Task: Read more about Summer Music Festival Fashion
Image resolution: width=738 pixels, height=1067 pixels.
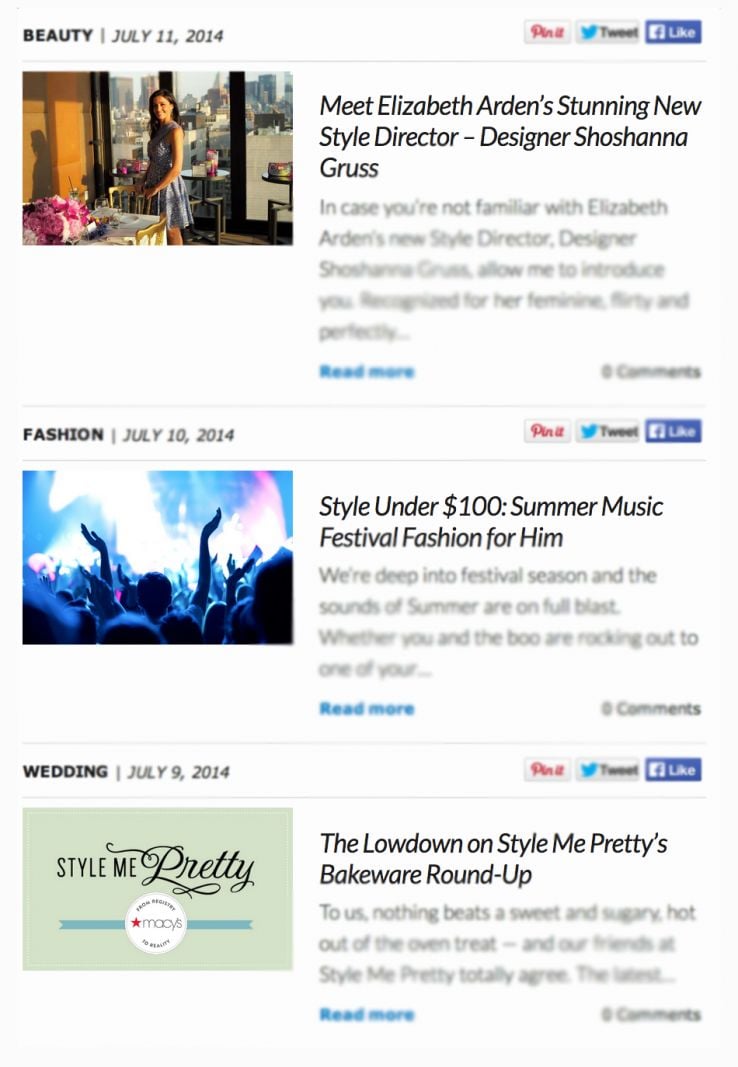Action: tap(366, 708)
